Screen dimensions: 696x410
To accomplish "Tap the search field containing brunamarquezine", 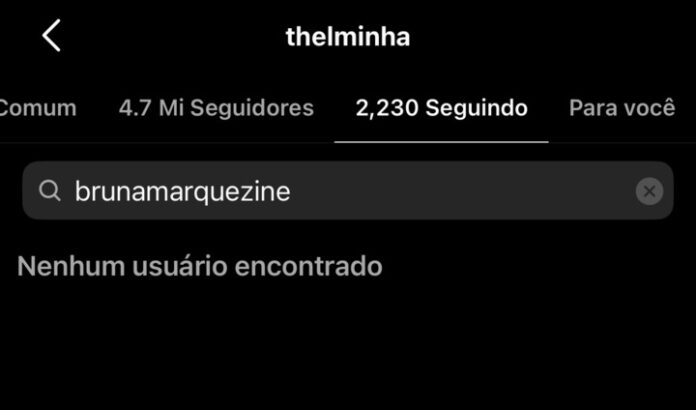I will (330, 191).
